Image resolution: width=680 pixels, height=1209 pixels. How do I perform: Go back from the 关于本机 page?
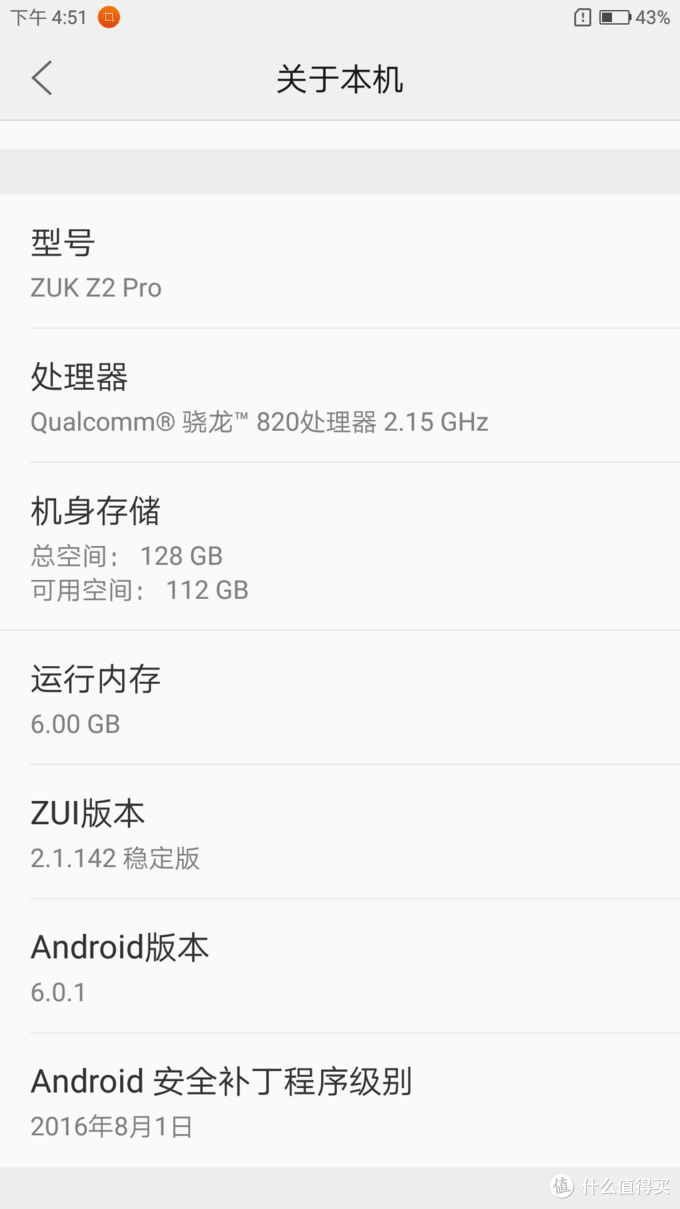[42, 78]
